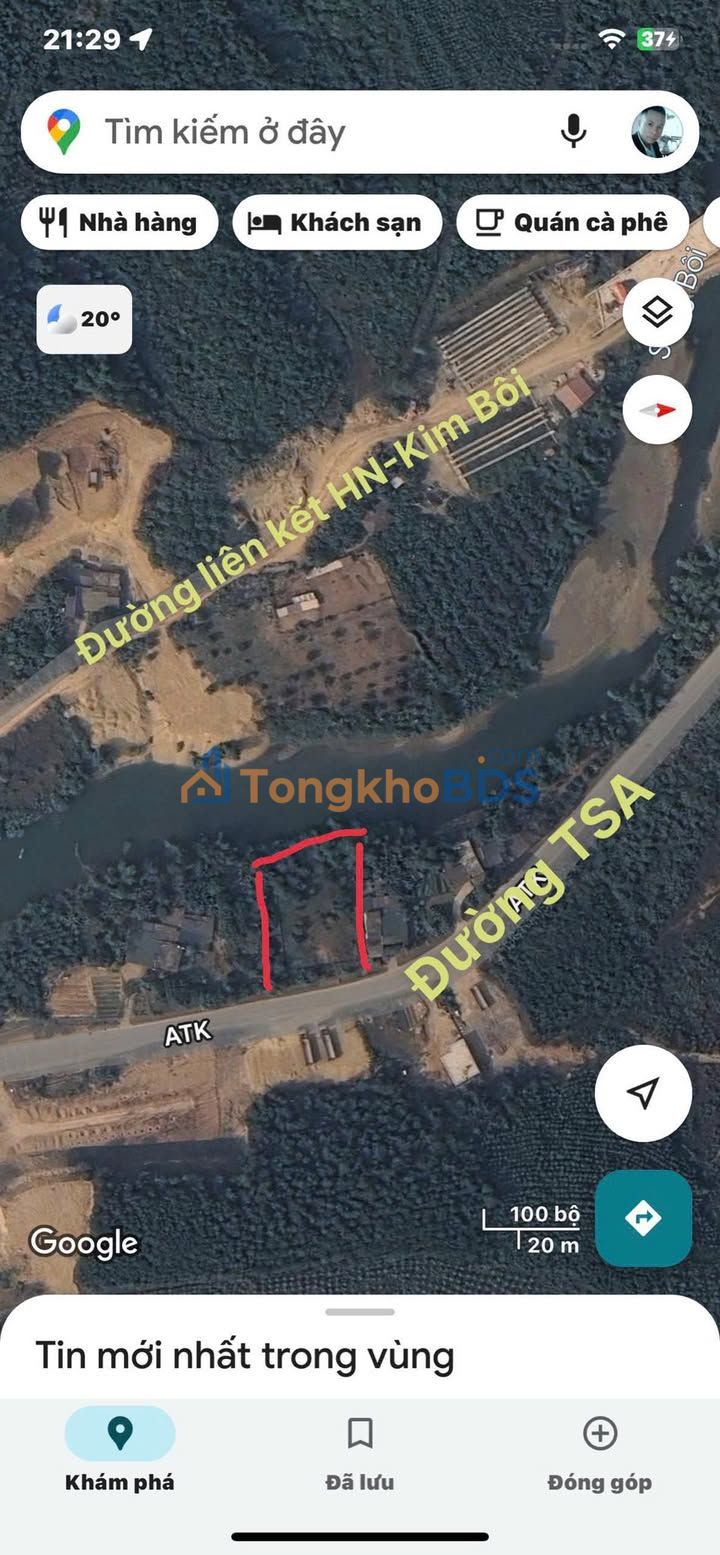The image size is (720, 1555).
Task: Open the map layers button
Action: [x=657, y=313]
